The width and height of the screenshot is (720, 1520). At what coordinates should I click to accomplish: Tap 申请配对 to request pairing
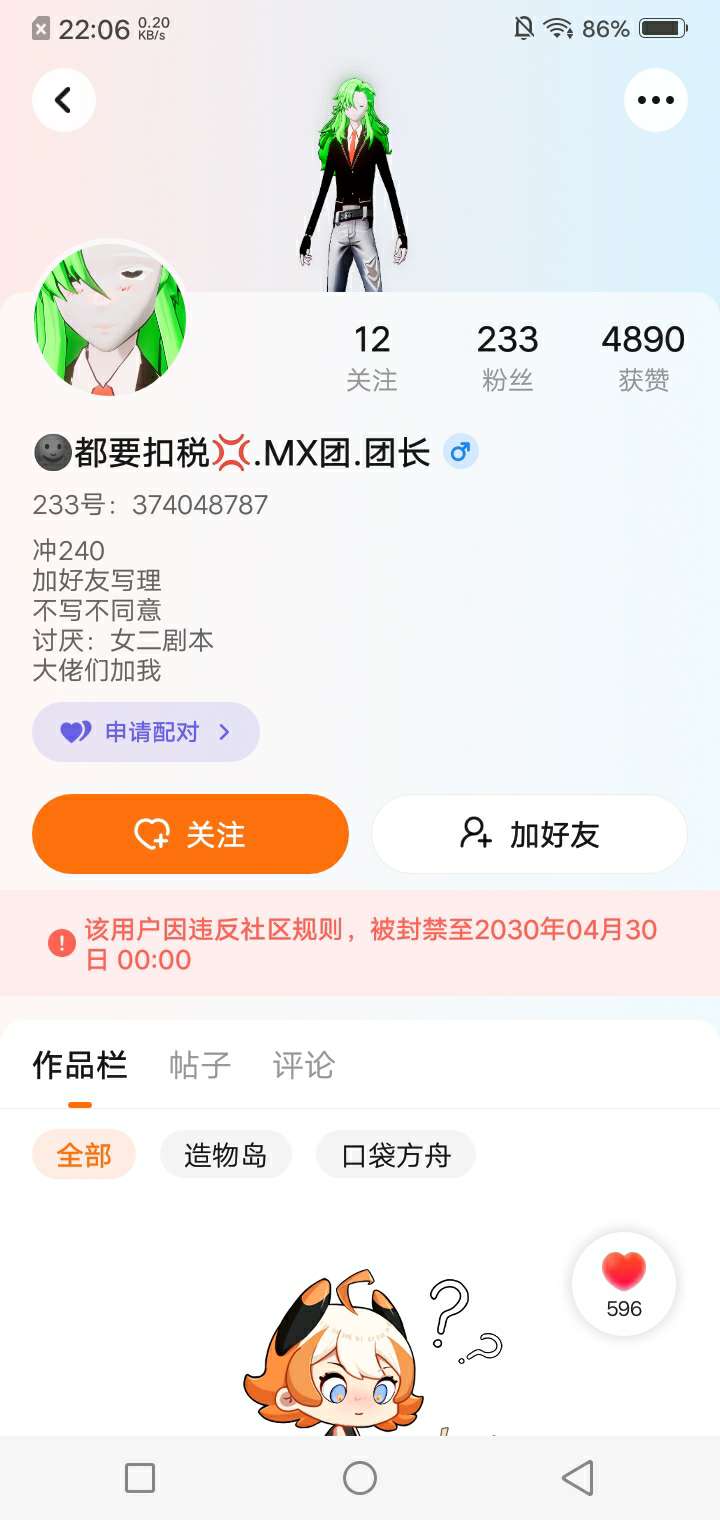[146, 732]
